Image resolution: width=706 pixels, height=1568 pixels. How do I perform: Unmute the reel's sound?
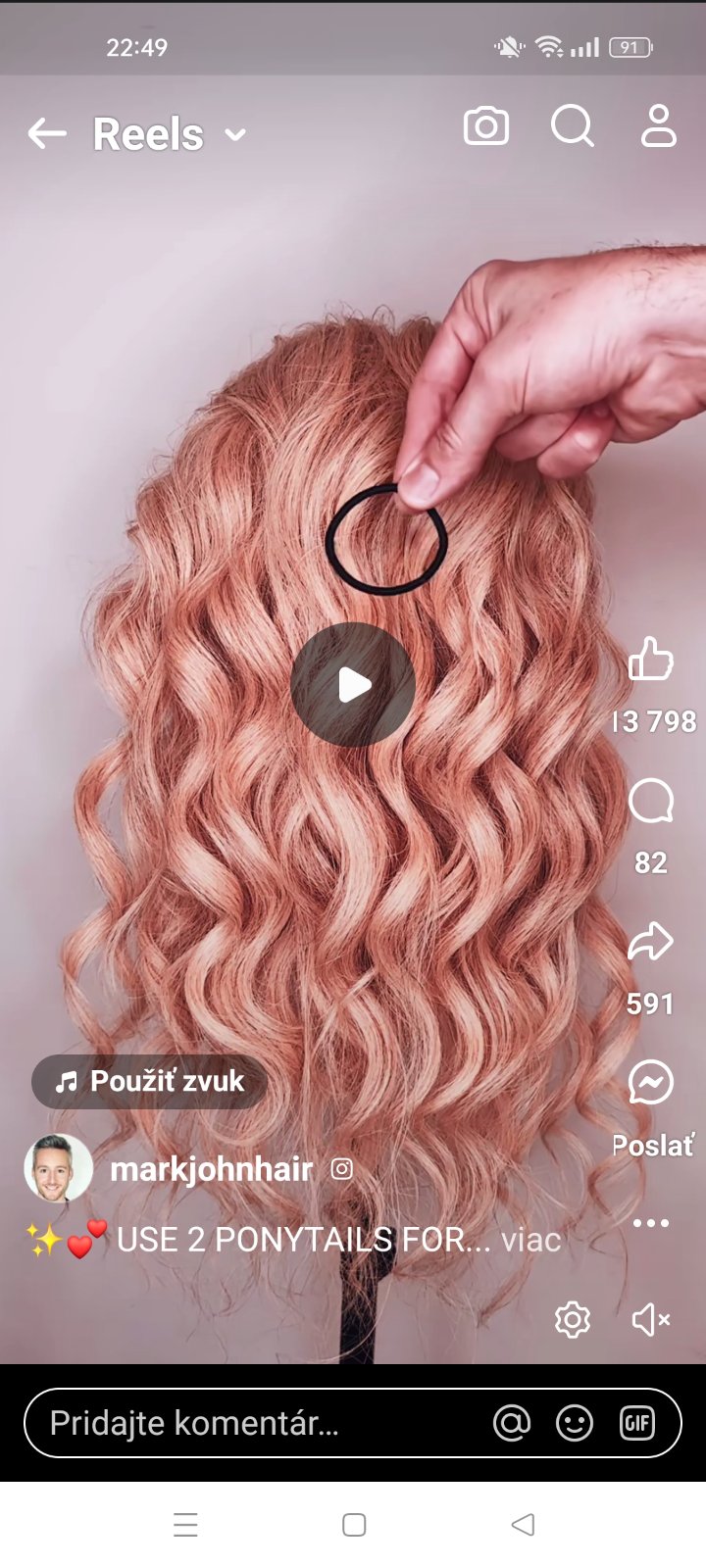650,1320
